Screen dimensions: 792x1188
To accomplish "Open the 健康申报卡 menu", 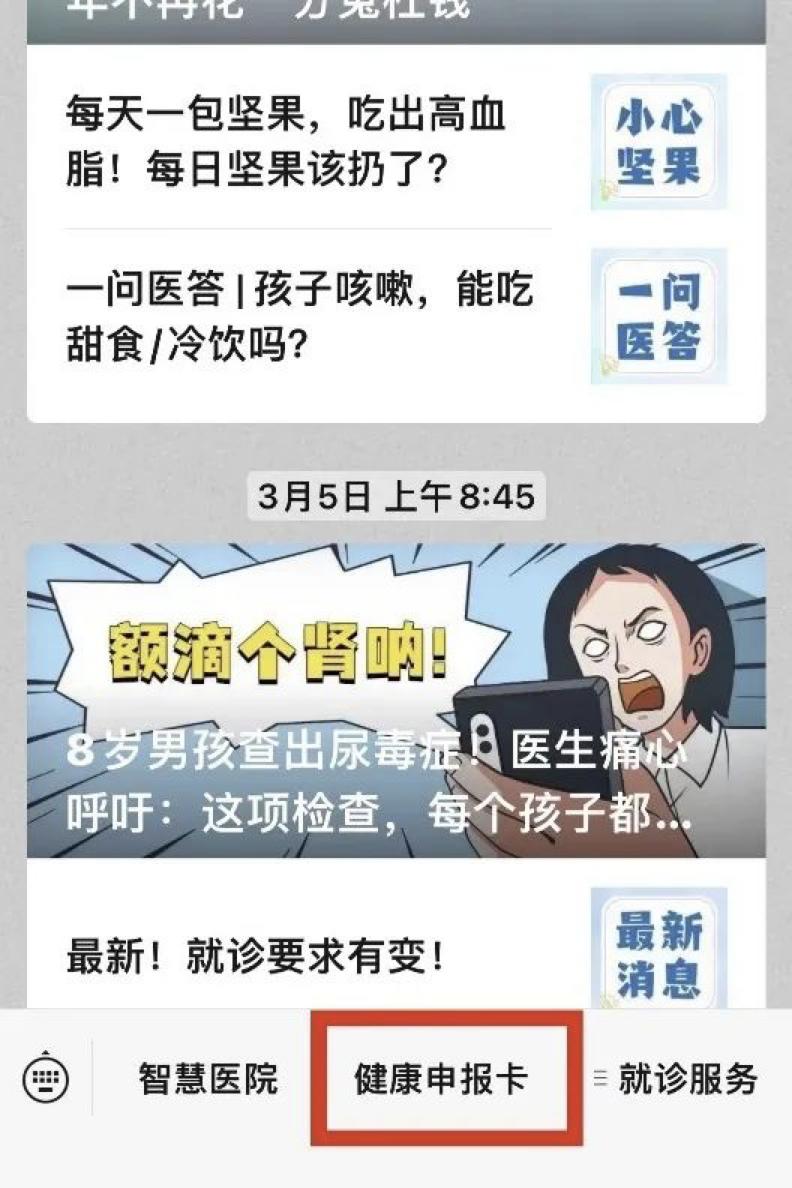I will pyautogui.click(x=441, y=1079).
